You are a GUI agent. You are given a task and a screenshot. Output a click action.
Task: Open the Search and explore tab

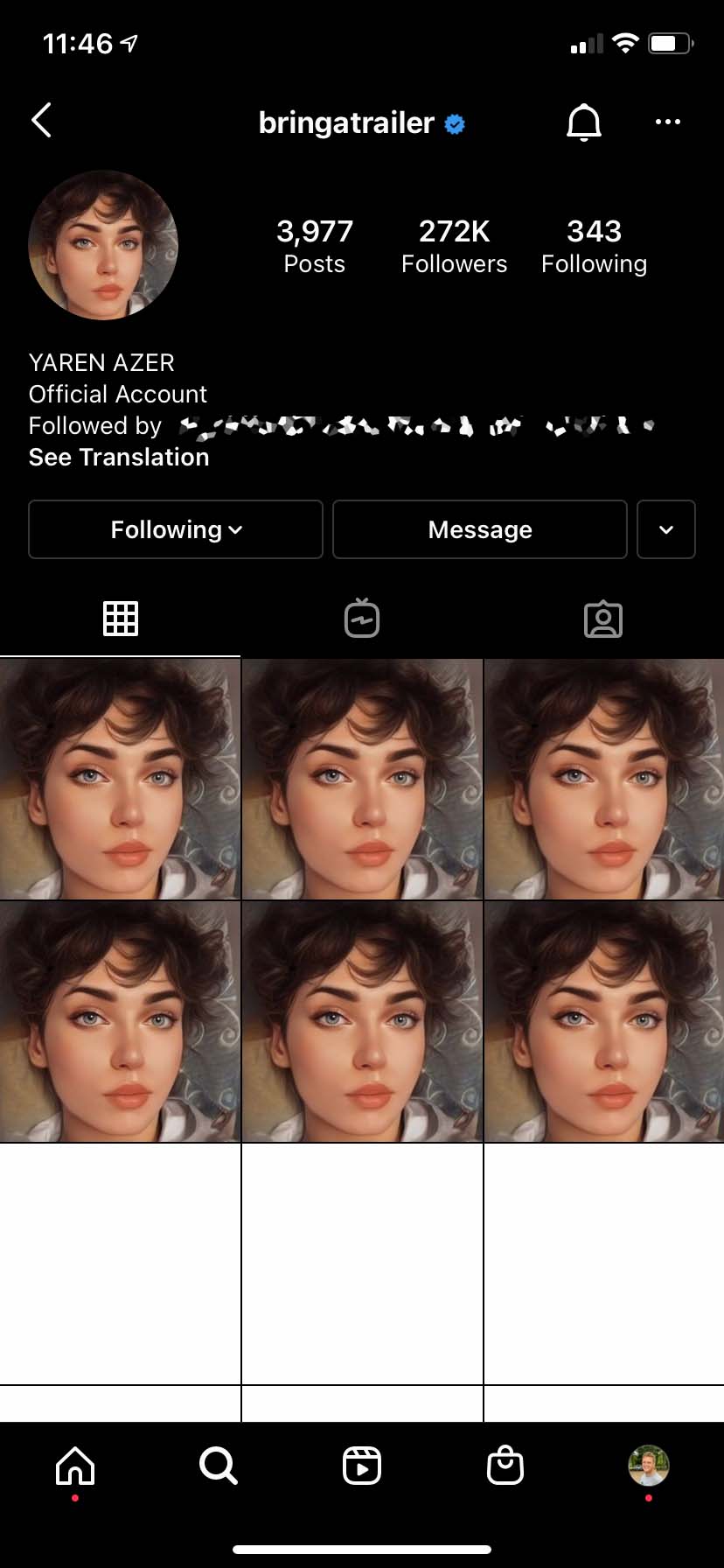click(x=219, y=1466)
